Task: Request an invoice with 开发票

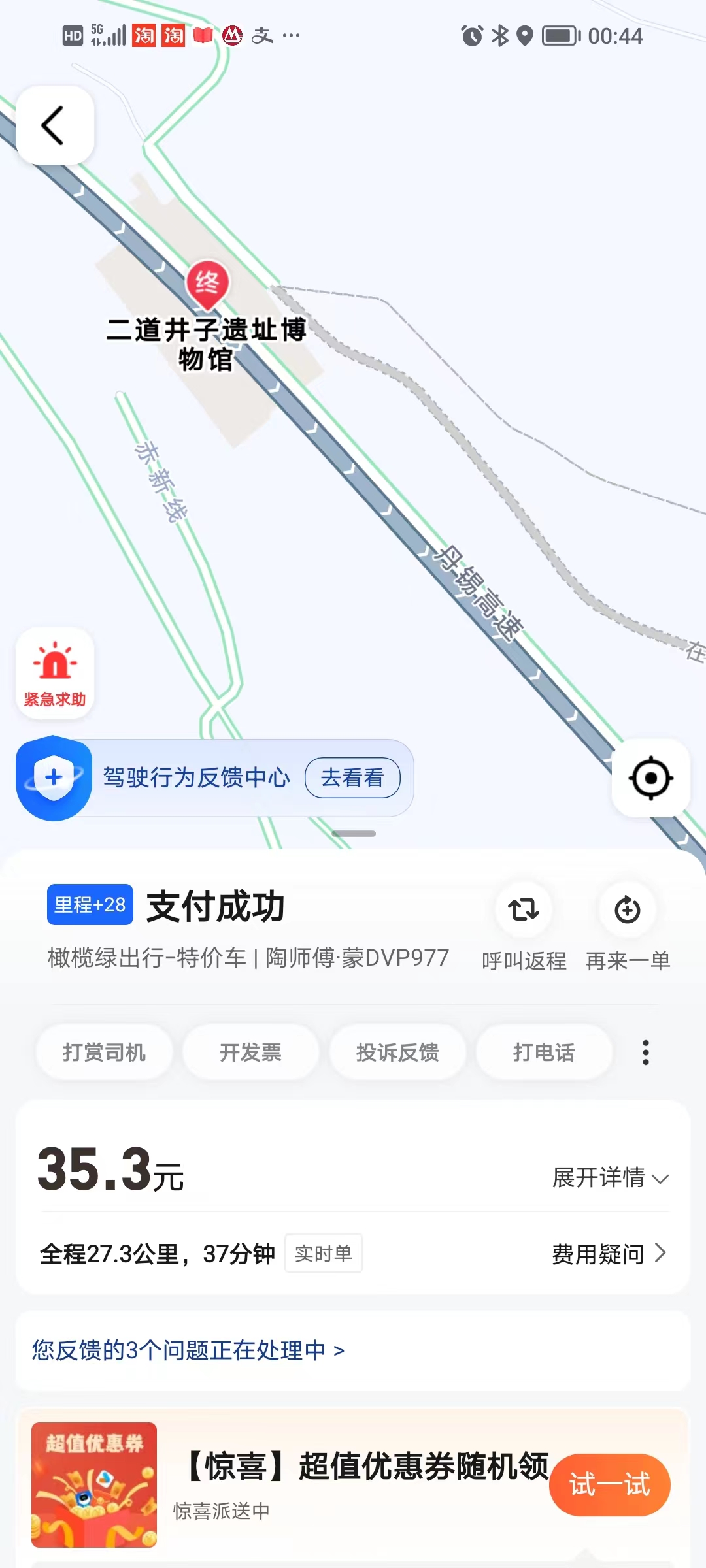Action: [250, 1053]
